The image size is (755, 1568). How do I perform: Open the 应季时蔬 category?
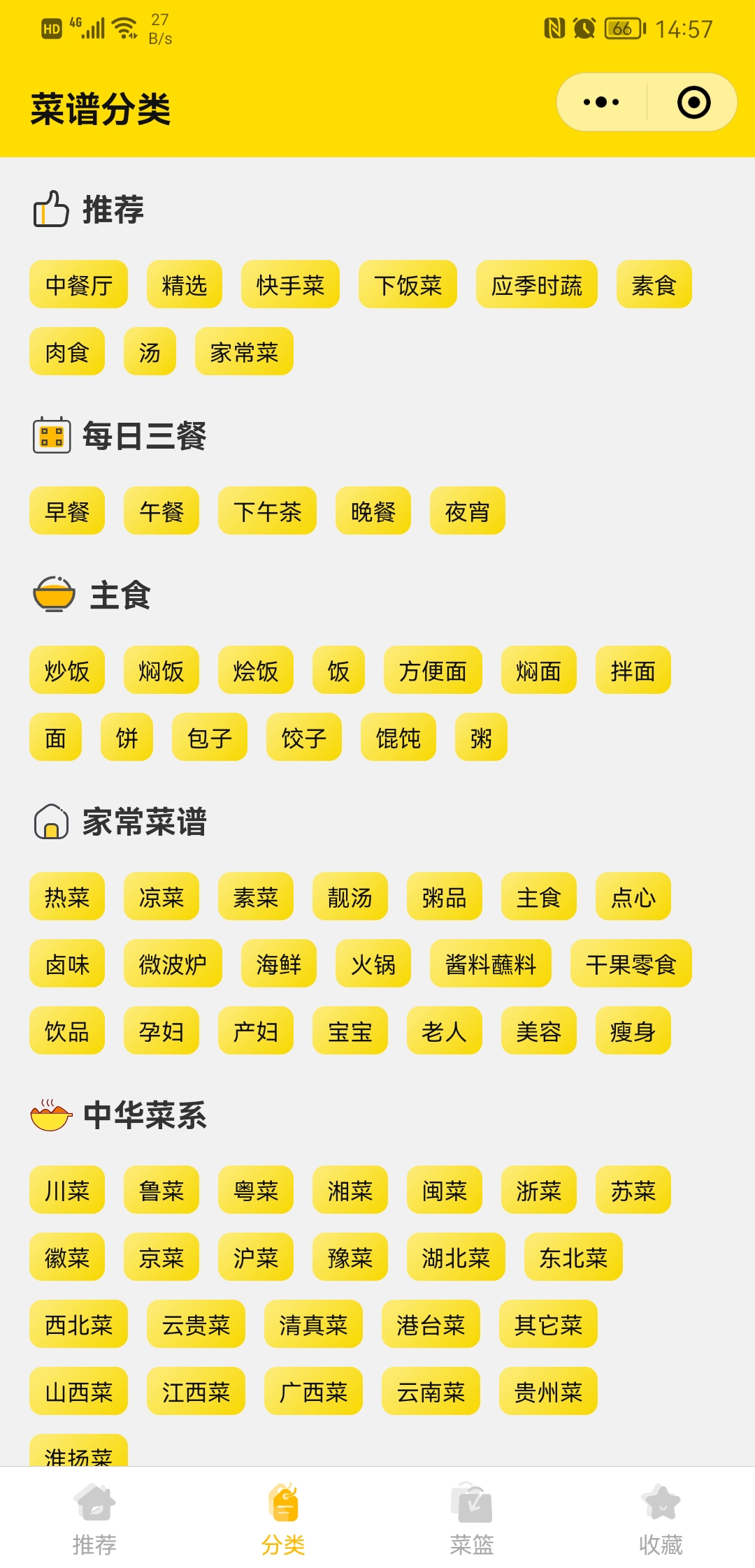(x=537, y=284)
